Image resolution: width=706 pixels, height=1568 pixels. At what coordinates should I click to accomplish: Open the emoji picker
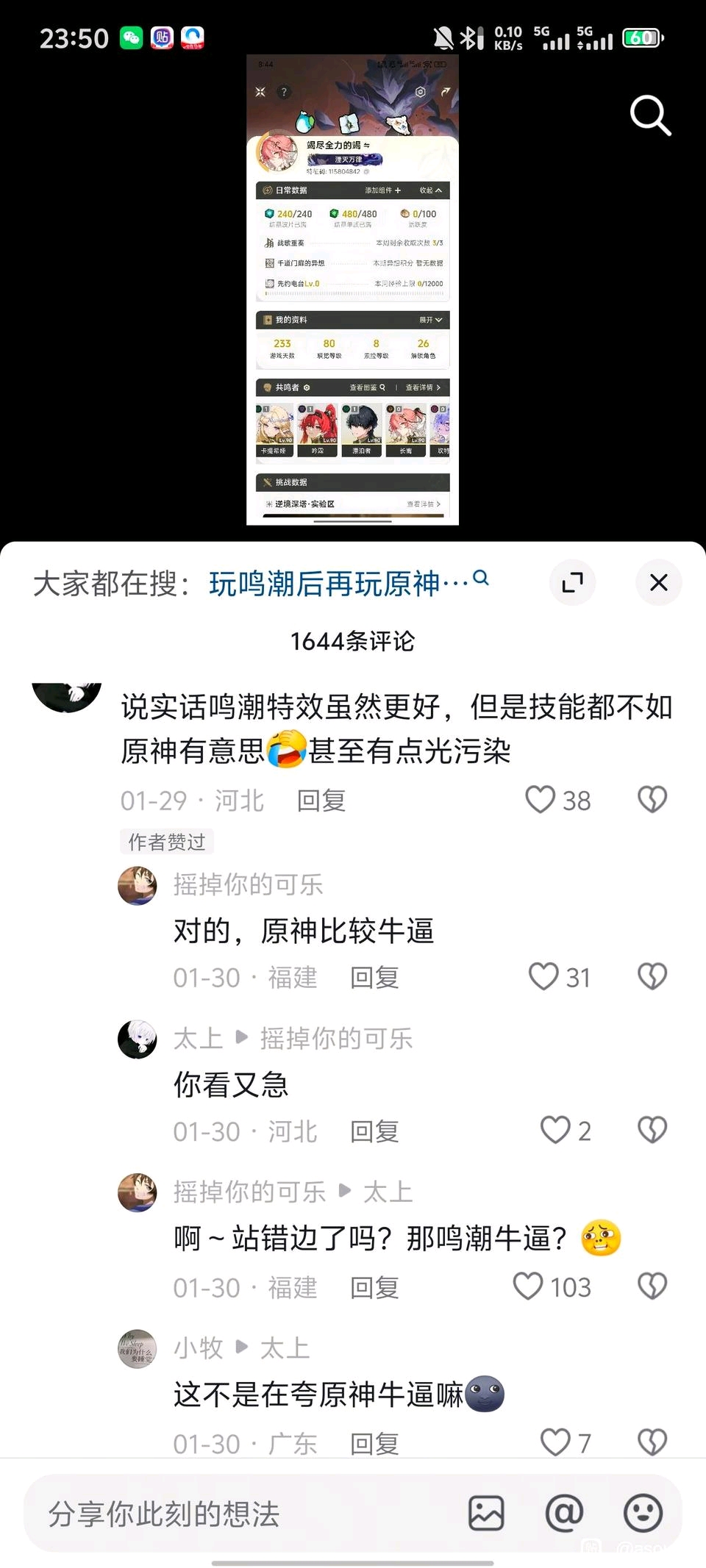click(x=643, y=1514)
